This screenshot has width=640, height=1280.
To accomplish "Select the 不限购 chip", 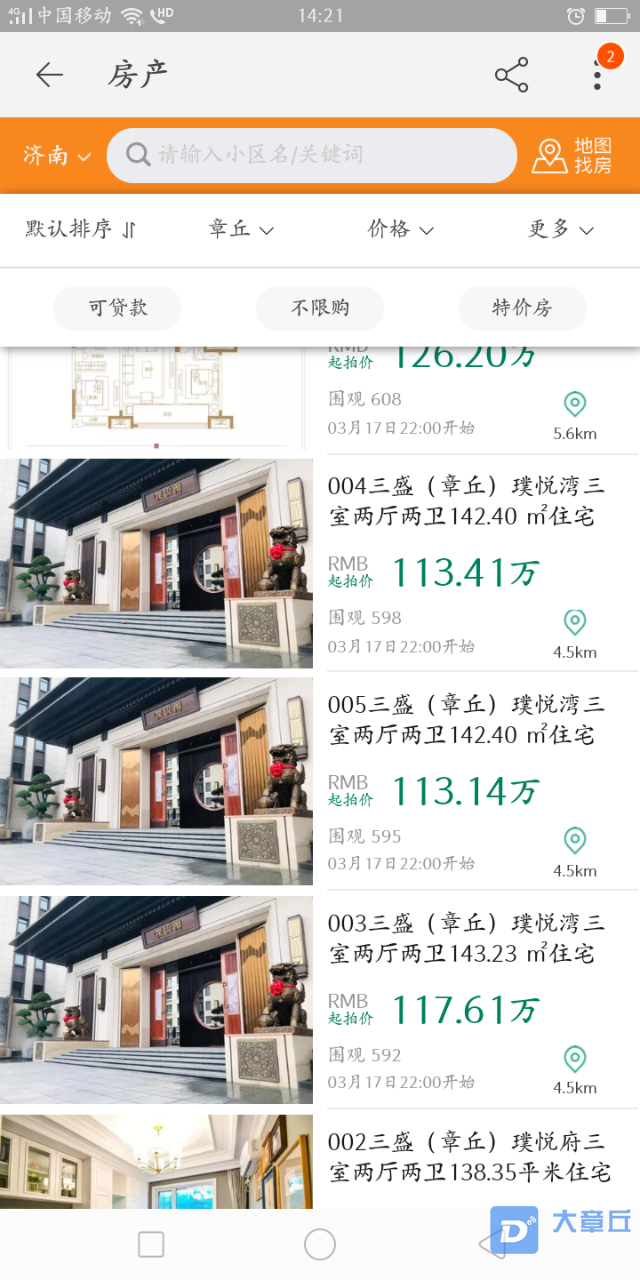I will click(320, 308).
